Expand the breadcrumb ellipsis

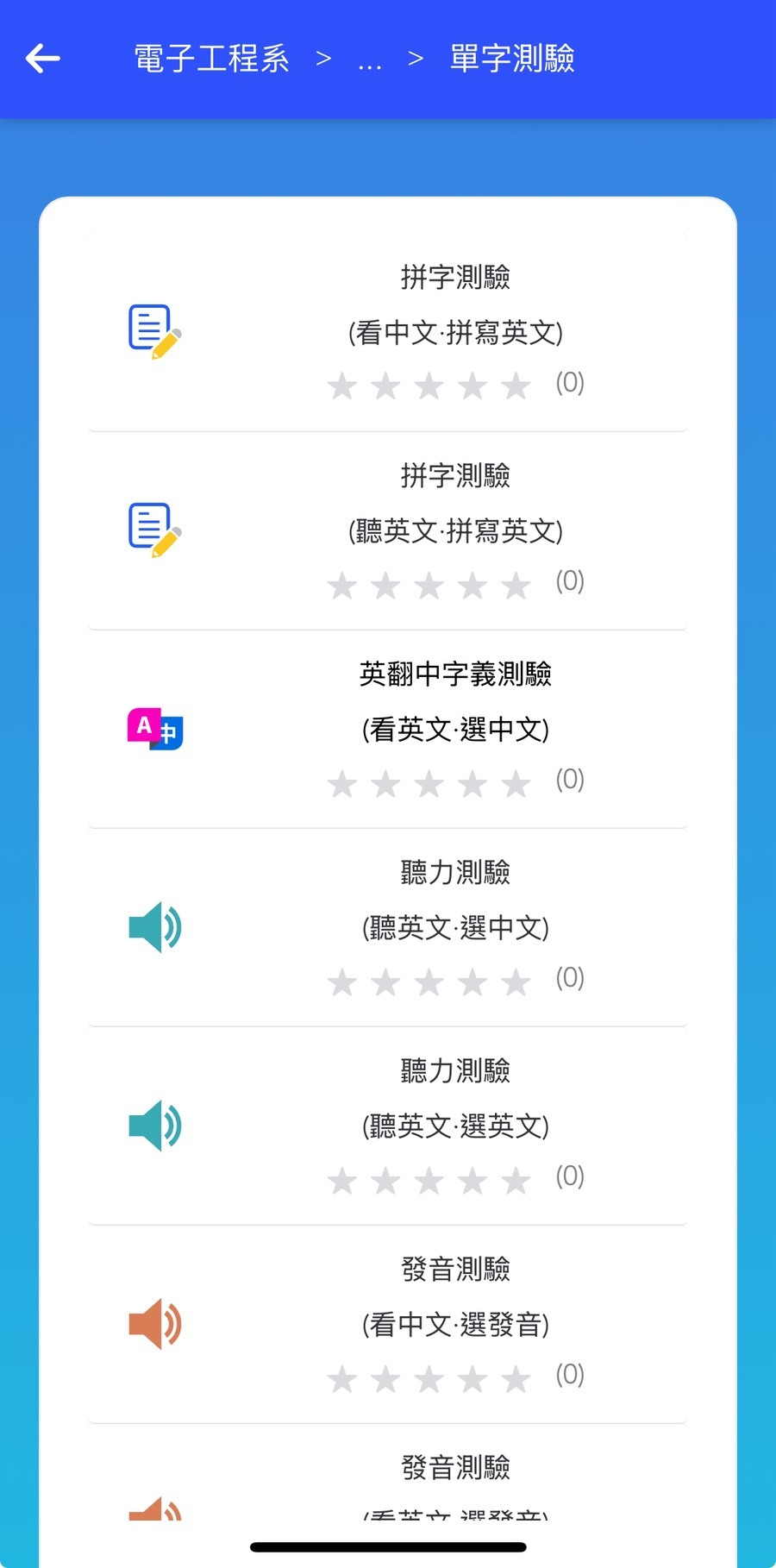pos(370,60)
